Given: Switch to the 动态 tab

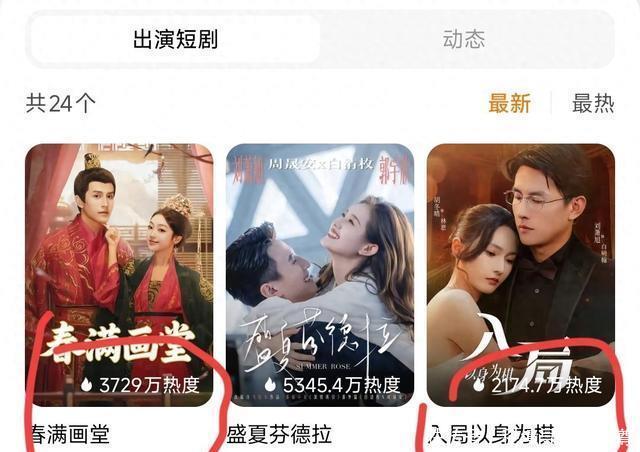Looking at the screenshot, I should (463, 40).
